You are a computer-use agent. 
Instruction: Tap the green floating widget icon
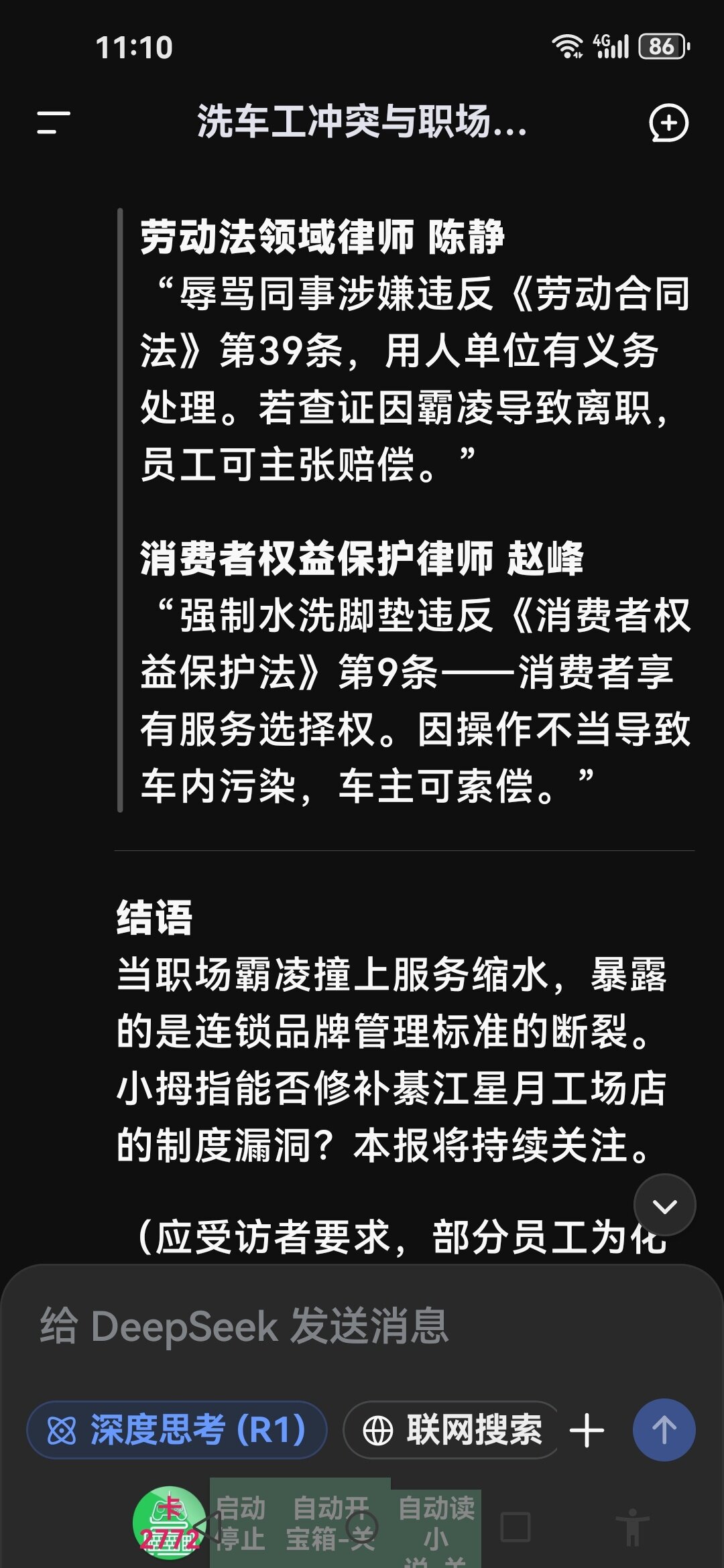[169, 1522]
